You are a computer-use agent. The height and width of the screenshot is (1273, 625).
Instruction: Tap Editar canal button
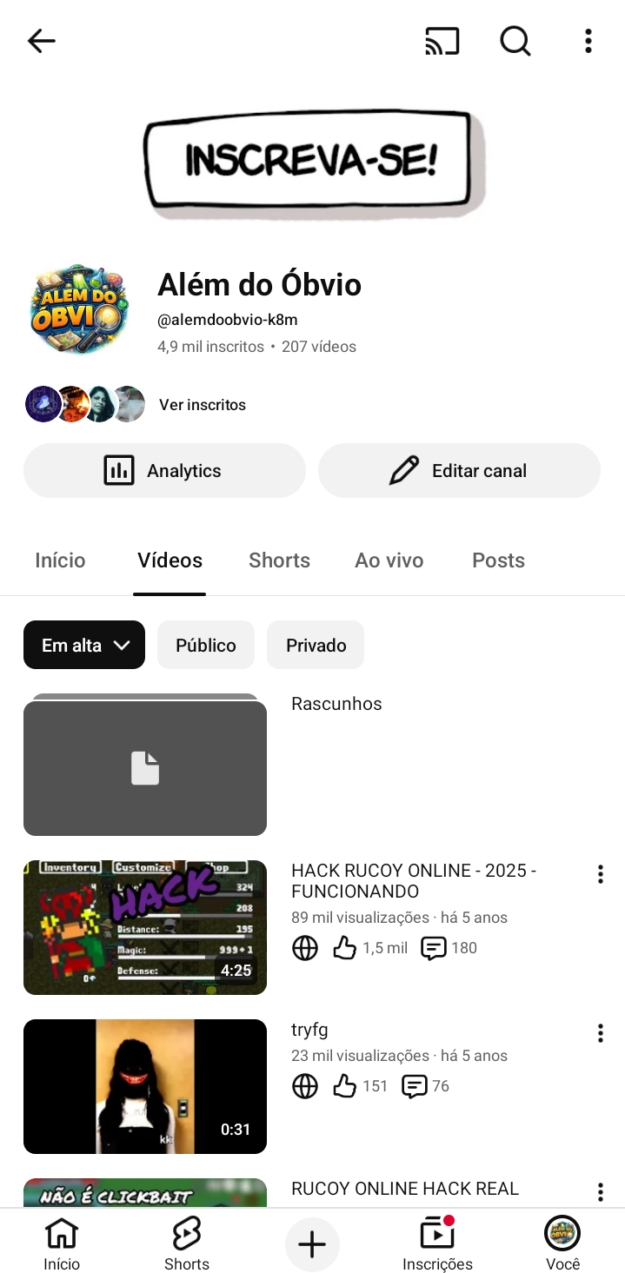[x=459, y=471]
